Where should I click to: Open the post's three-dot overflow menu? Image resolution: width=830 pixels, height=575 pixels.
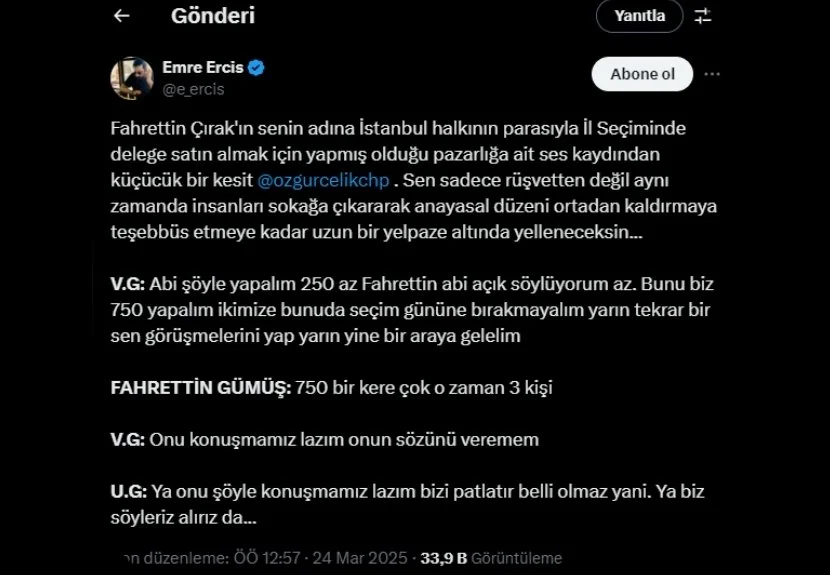[712, 74]
